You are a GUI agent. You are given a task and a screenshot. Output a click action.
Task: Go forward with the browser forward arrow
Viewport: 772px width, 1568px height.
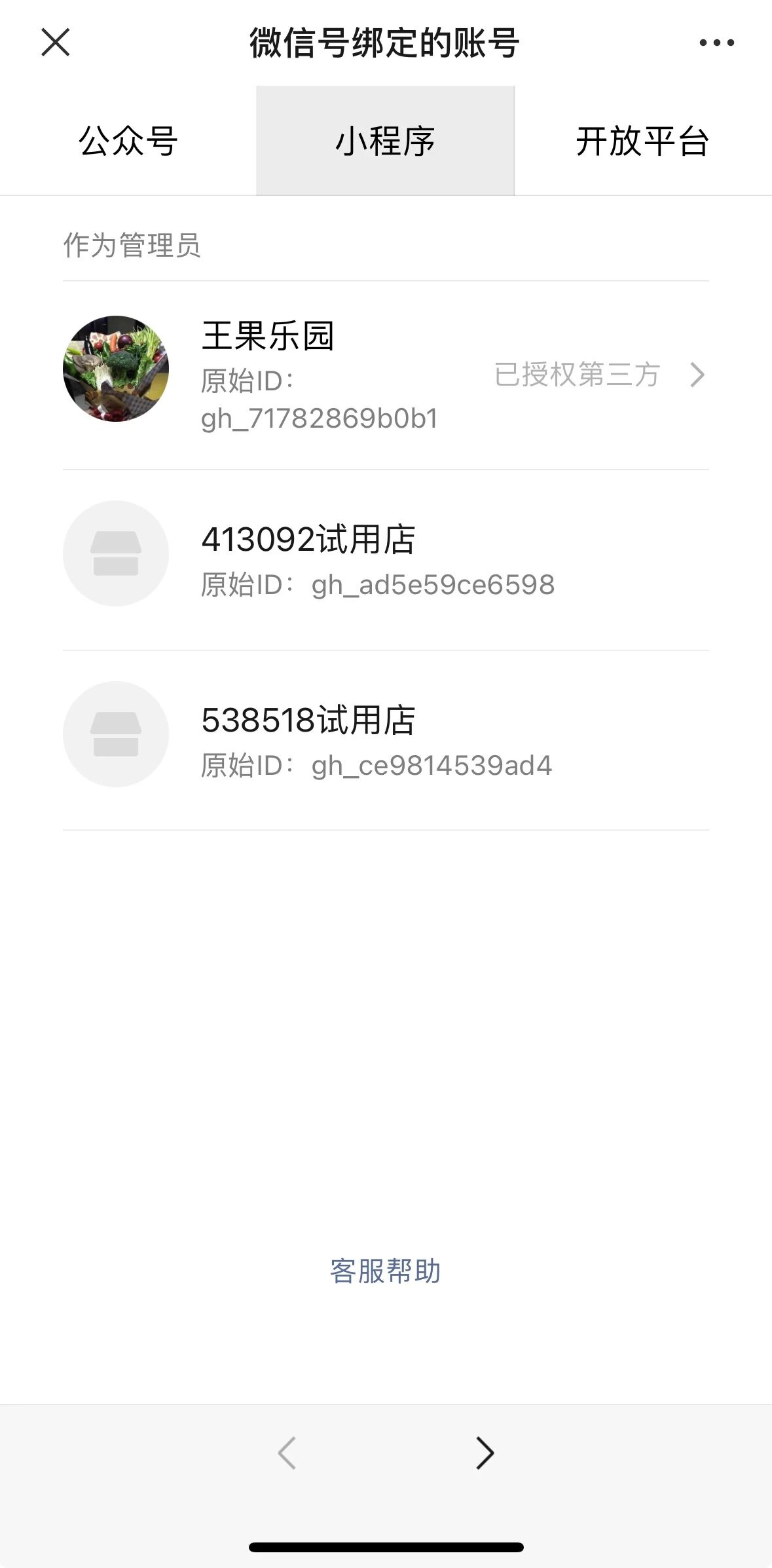[x=485, y=1453]
